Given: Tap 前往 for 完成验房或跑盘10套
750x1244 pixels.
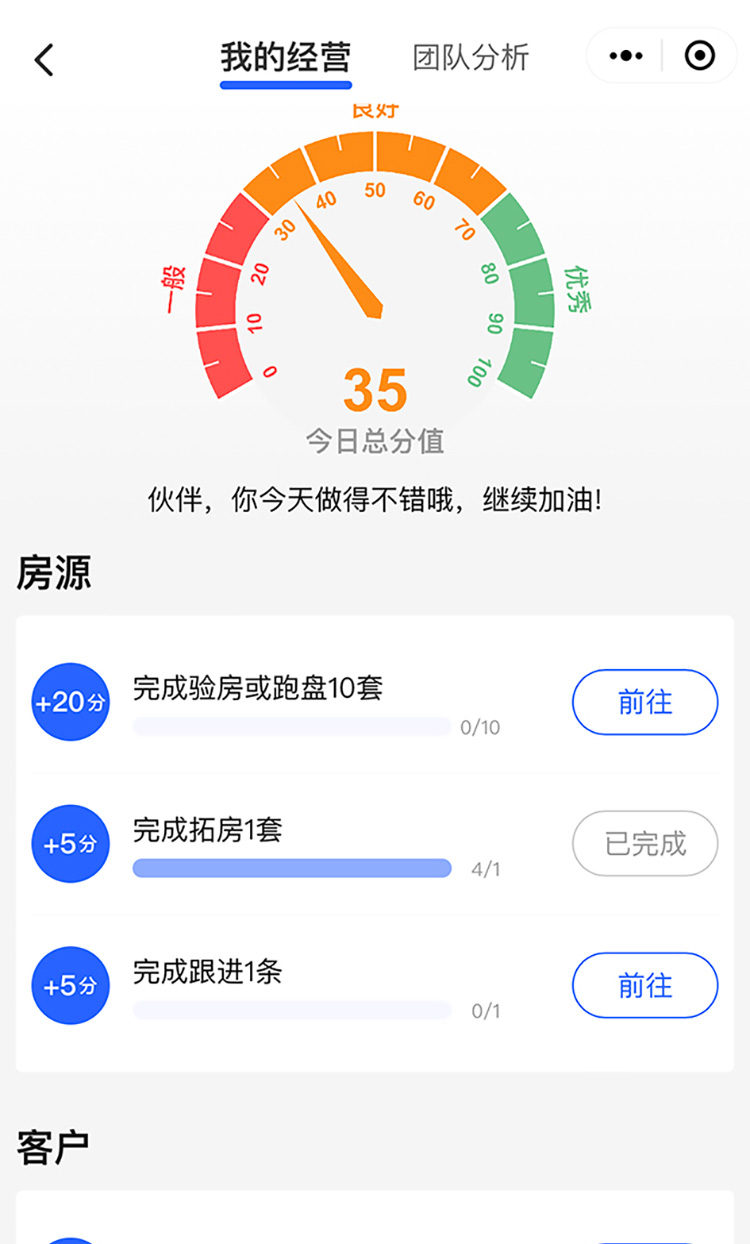Looking at the screenshot, I should [645, 702].
